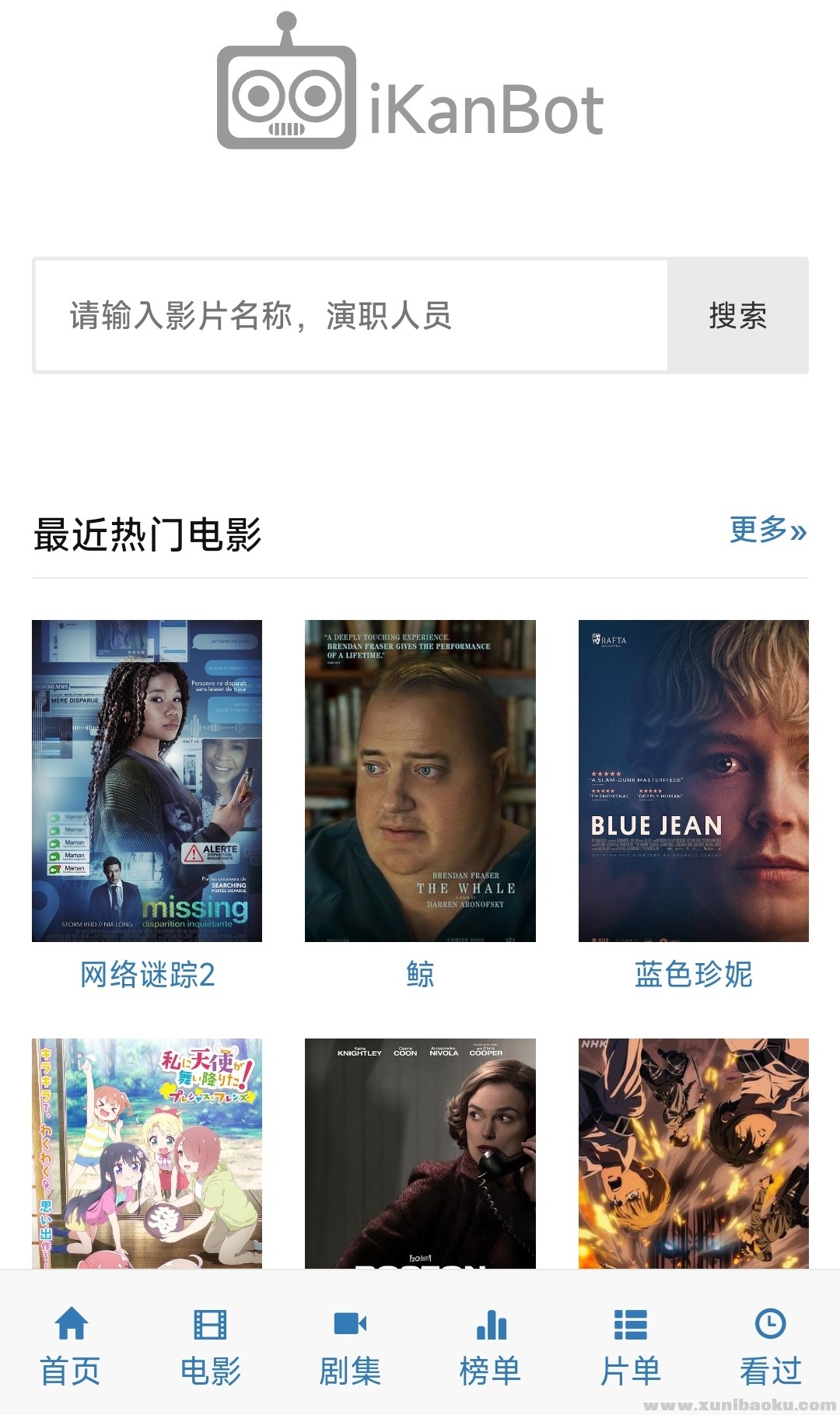The width and height of the screenshot is (840, 1415).
Task: Tap the 搜索 search button
Action: pyautogui.click(x=737, y=316)
